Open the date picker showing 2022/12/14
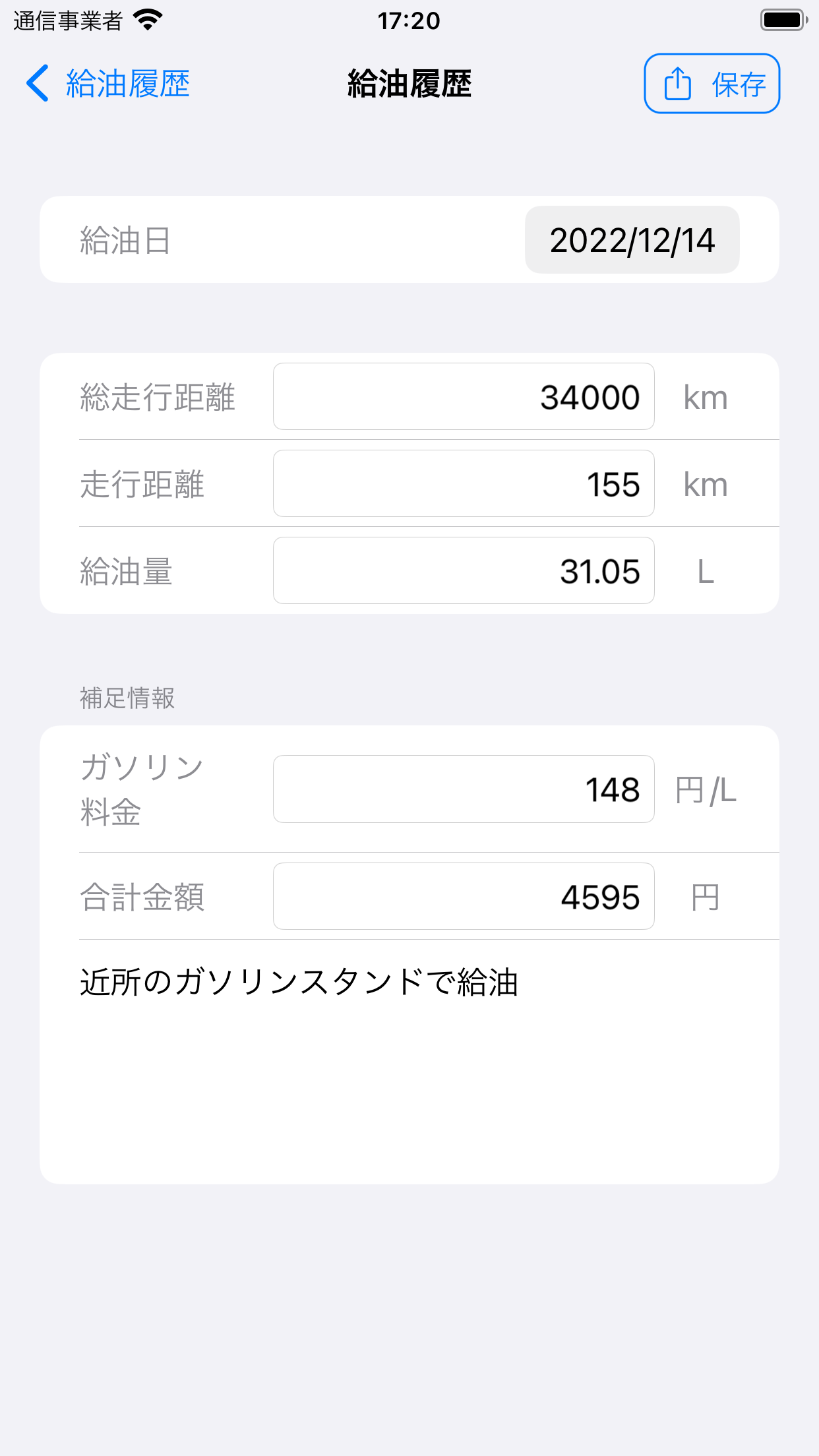The image size is (819, 1456). [x=632, y=239]
